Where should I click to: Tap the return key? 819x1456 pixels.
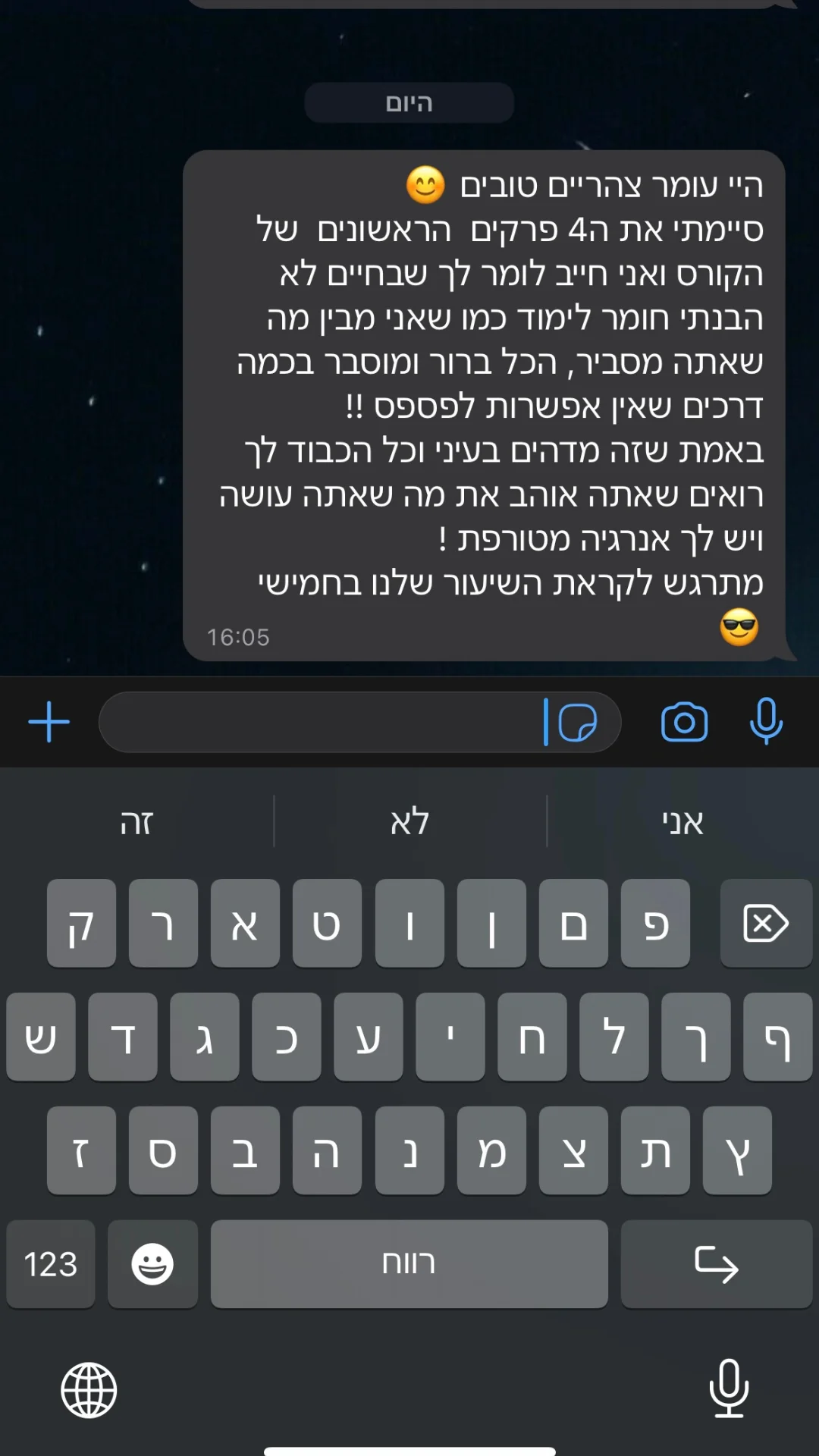tap(716, 1264)
